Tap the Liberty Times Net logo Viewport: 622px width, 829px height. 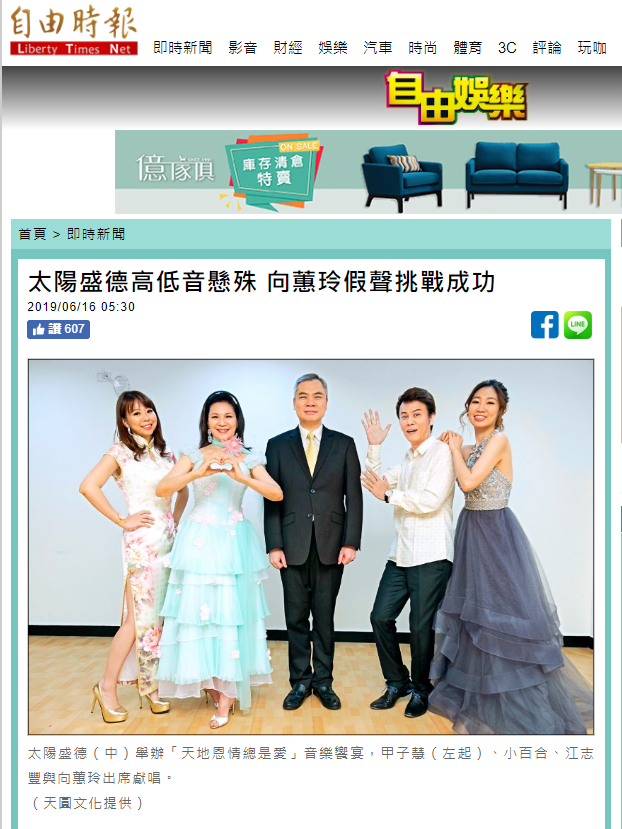pos(74,31)
